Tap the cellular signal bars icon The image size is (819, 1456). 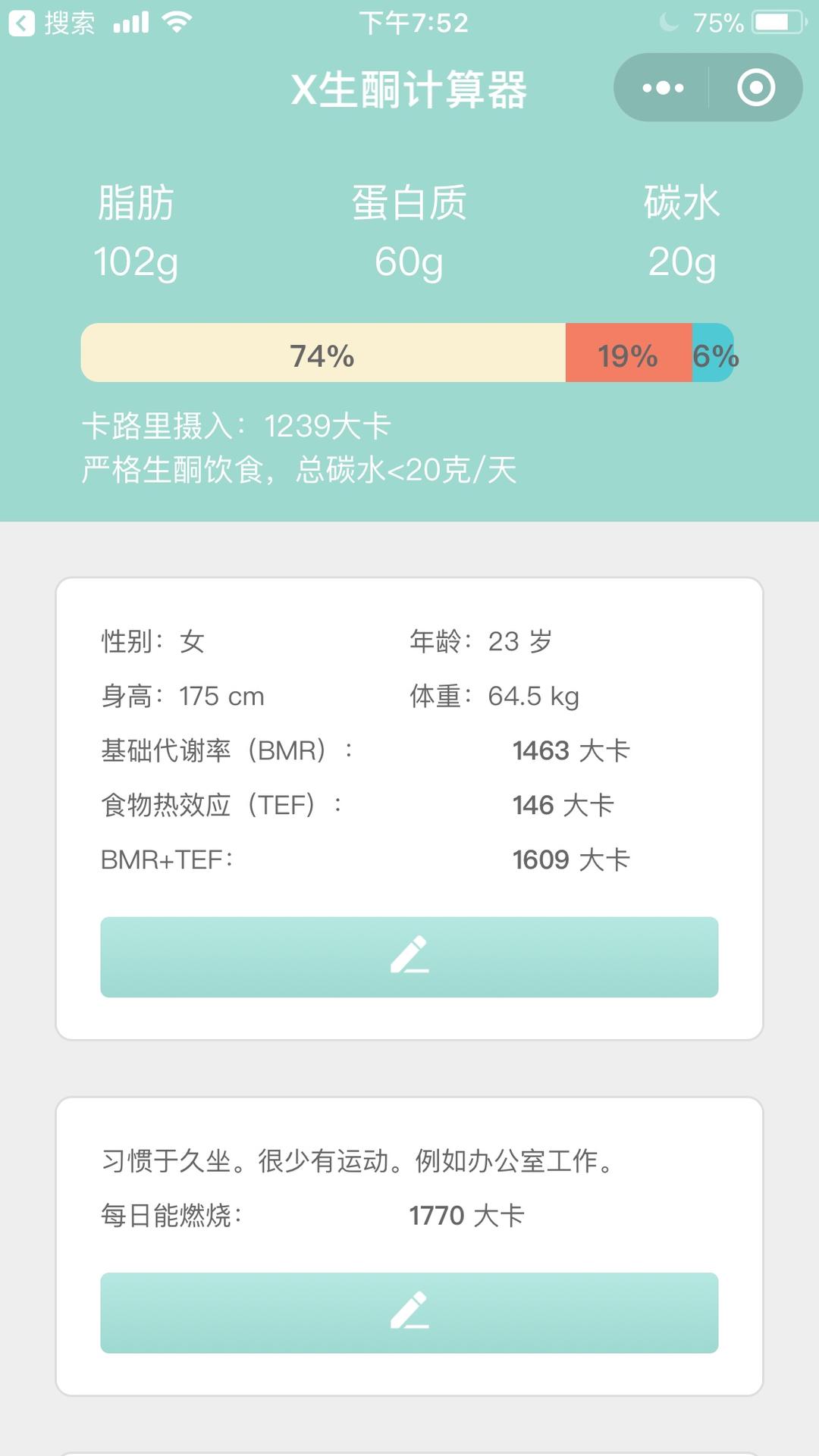click(x=130, y=21)
